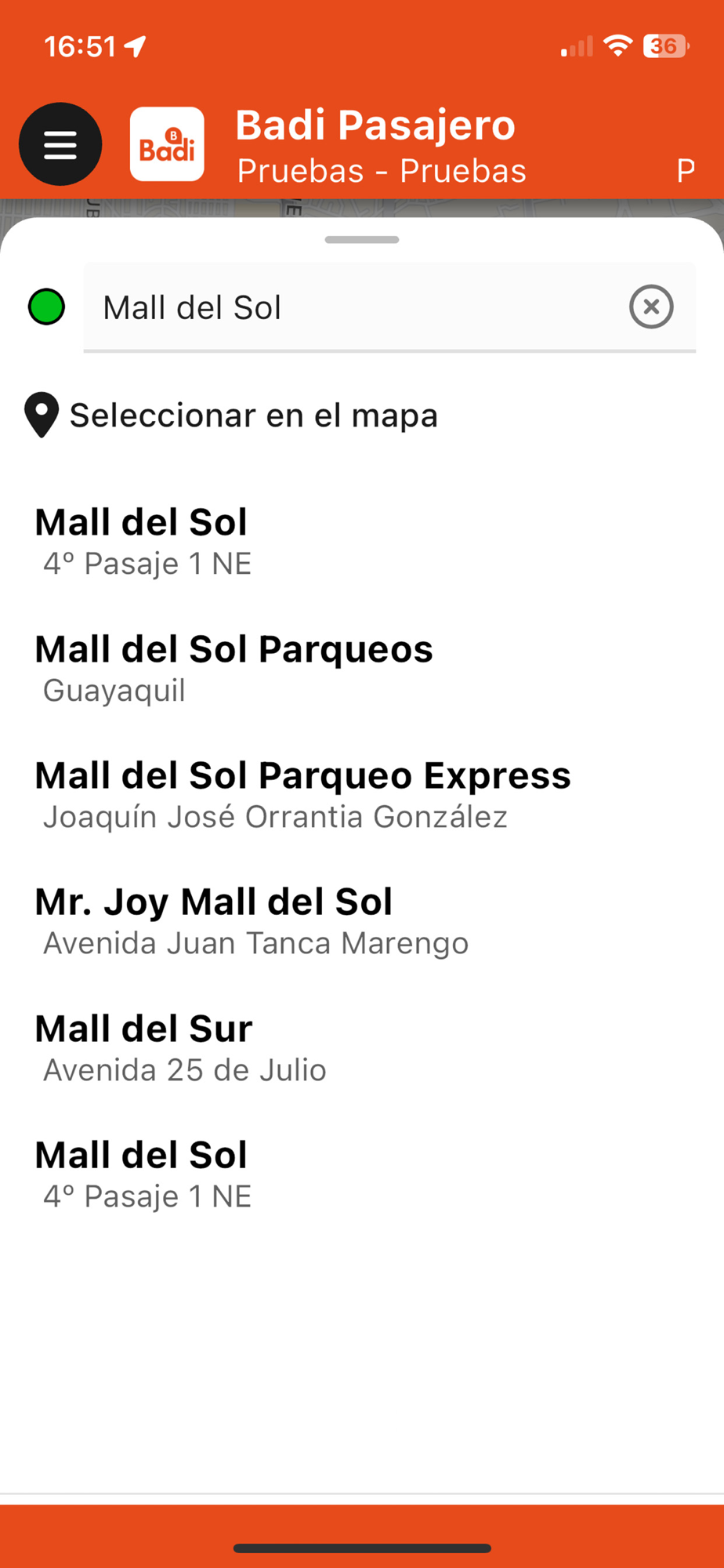This screenshot has height=1568, width=724.
Task: Clear the Mall del Sol search text
Action: pos(651,307)
